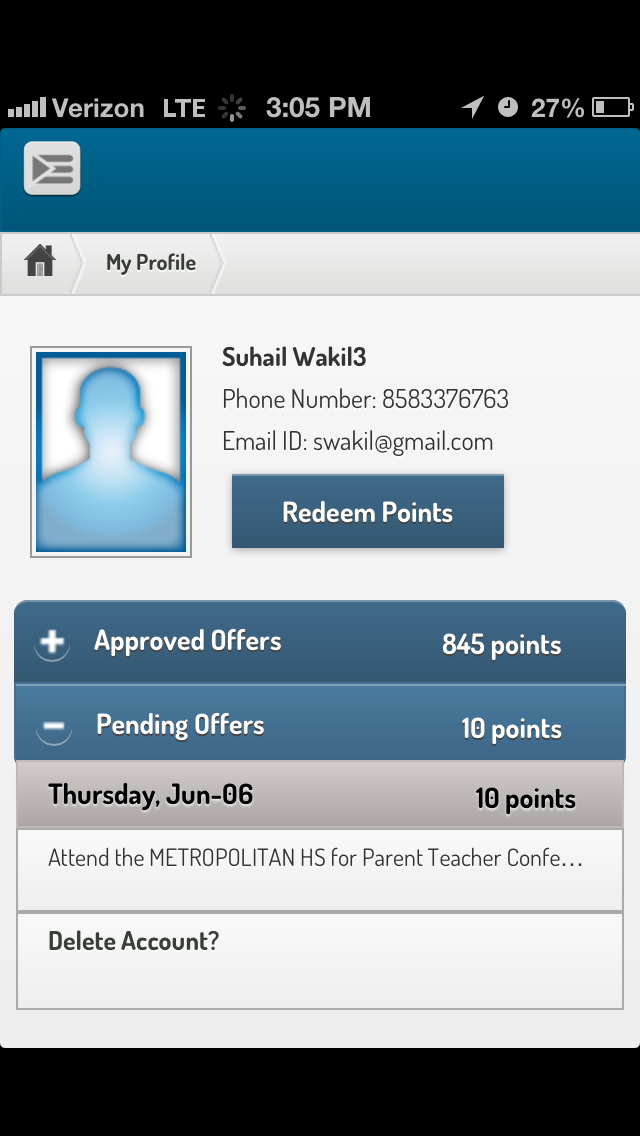Collapse the Pending Offers section
Viewport: 640px width, 1136px height.
tap(320, 723)
